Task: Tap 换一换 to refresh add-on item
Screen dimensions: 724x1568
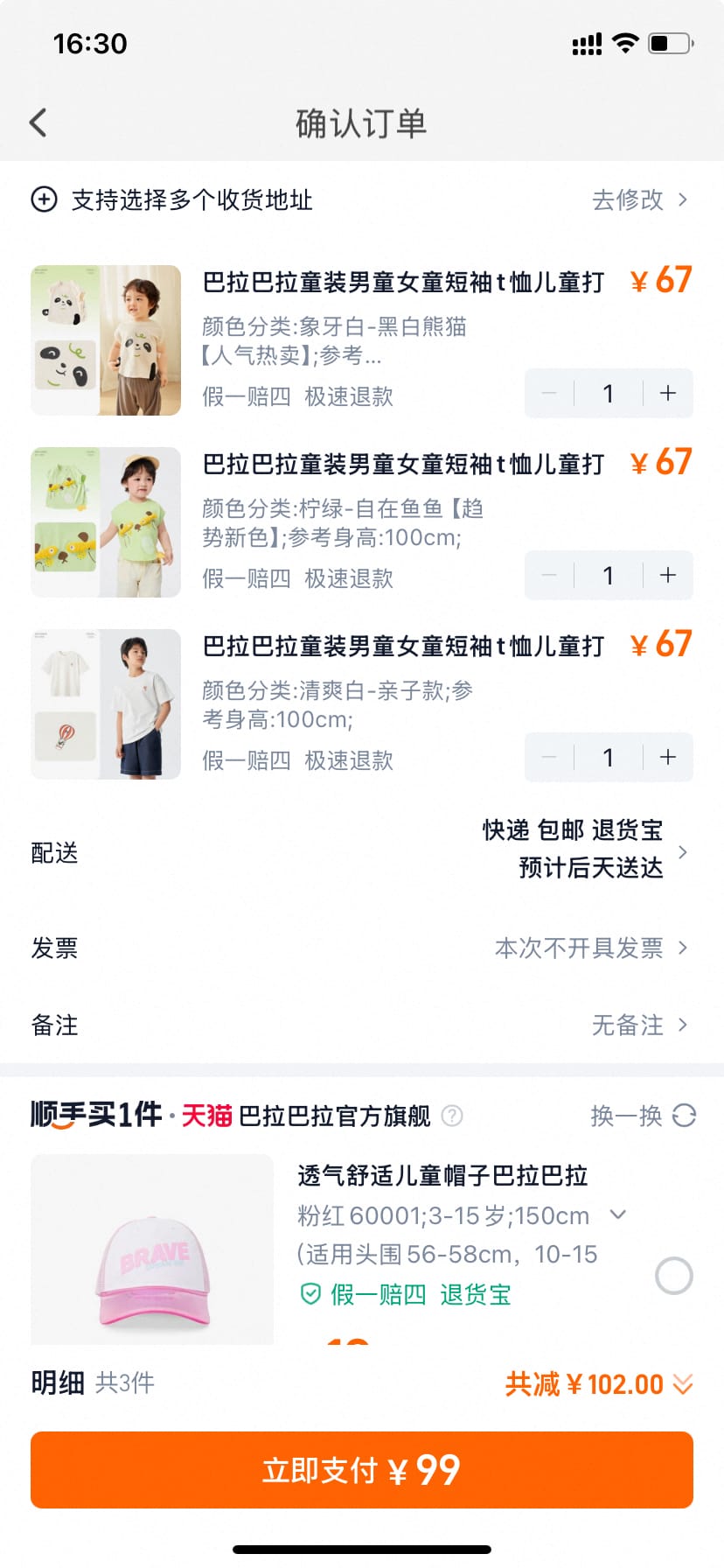Action: [643, 1116]
